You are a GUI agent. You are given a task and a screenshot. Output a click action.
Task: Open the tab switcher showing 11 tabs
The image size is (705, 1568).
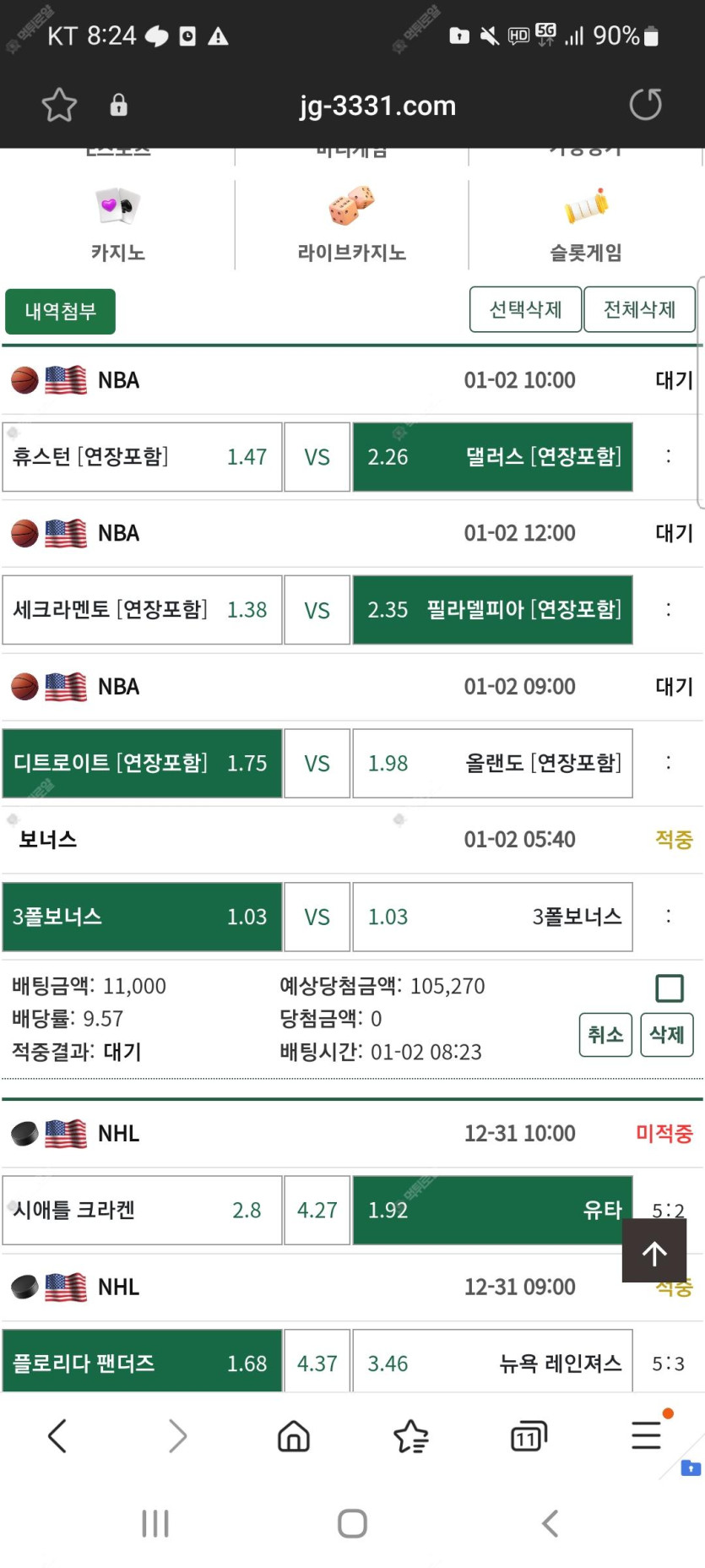(x=529, y=1435)
